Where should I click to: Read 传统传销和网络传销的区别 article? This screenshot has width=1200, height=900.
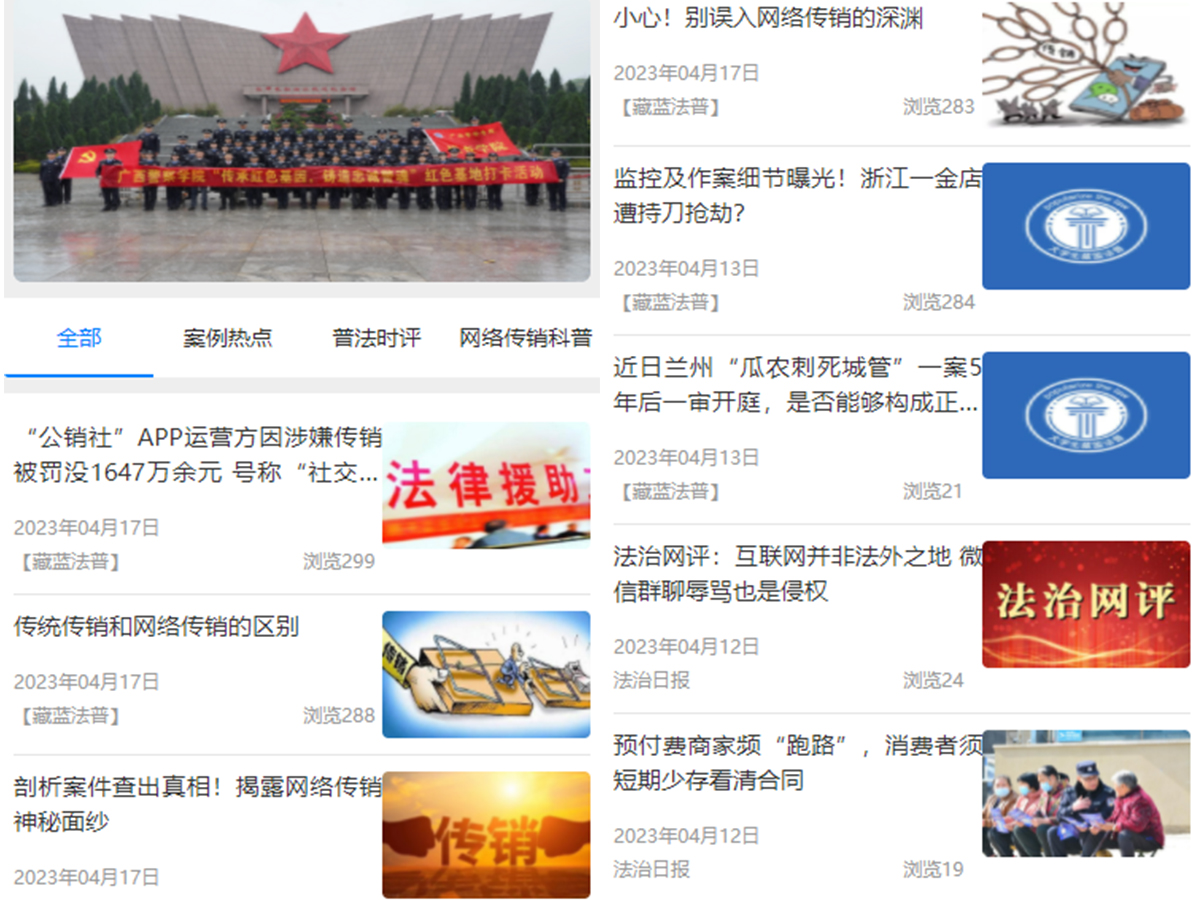(x=156, y=627)
